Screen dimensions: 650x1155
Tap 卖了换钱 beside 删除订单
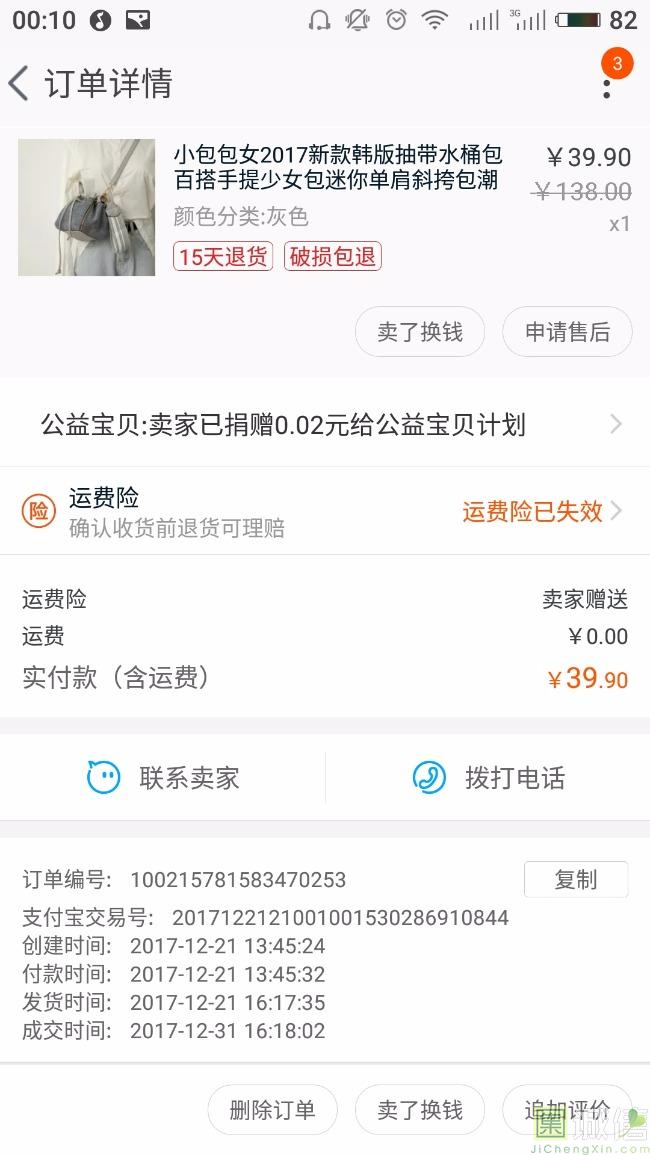pyautogui.click(x=419, y=1110)
